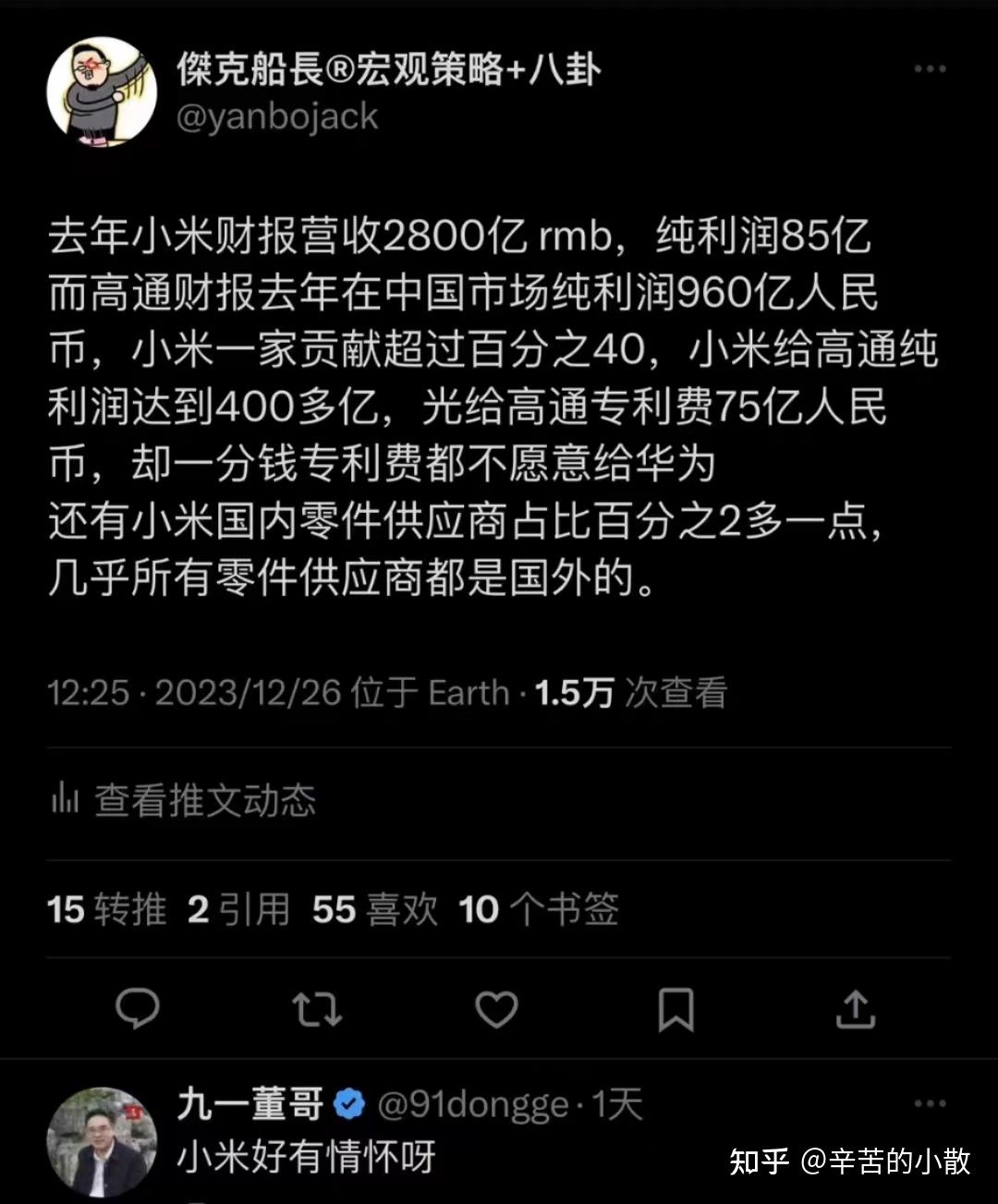Open 傑克船長's profile avatar

[102, 92]
